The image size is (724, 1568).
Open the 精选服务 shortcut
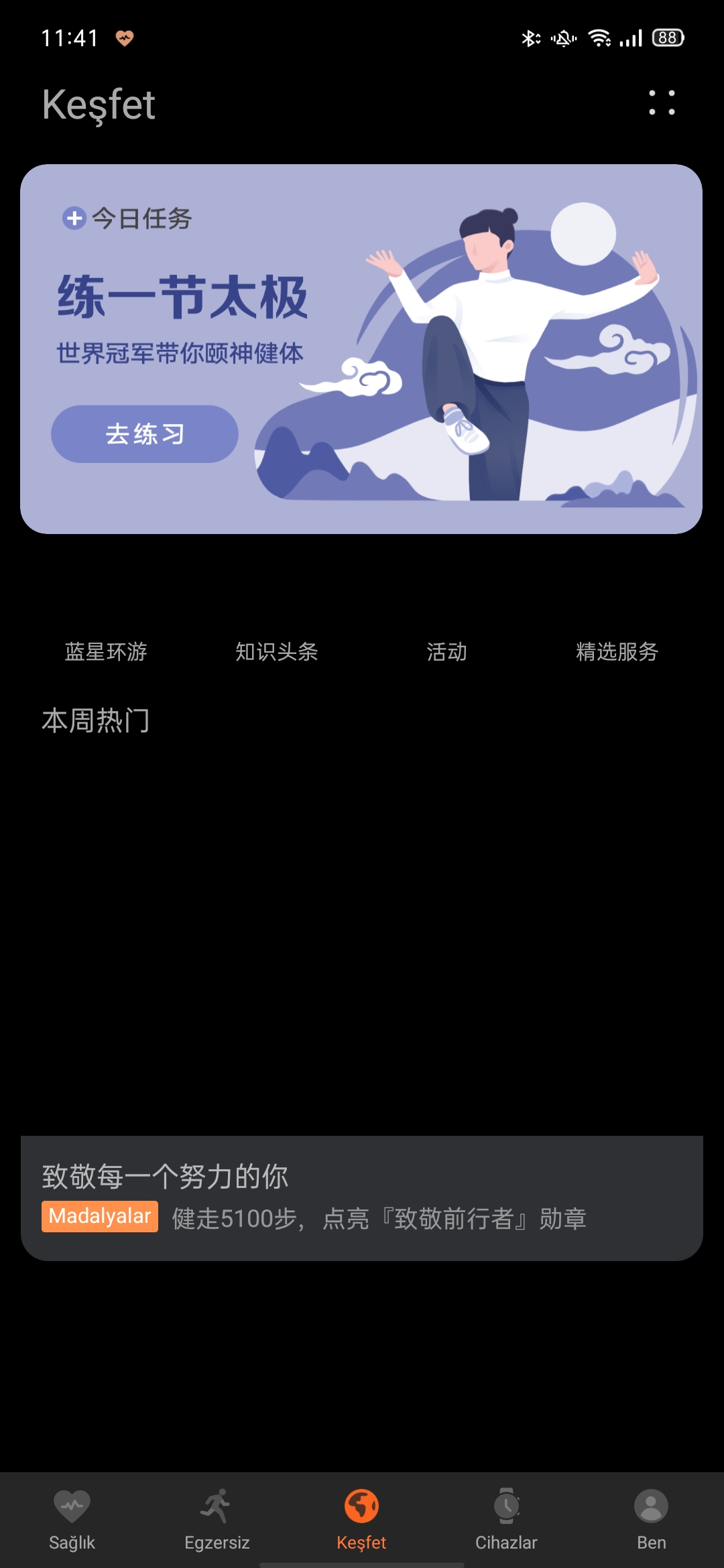[x=617, y=651]
